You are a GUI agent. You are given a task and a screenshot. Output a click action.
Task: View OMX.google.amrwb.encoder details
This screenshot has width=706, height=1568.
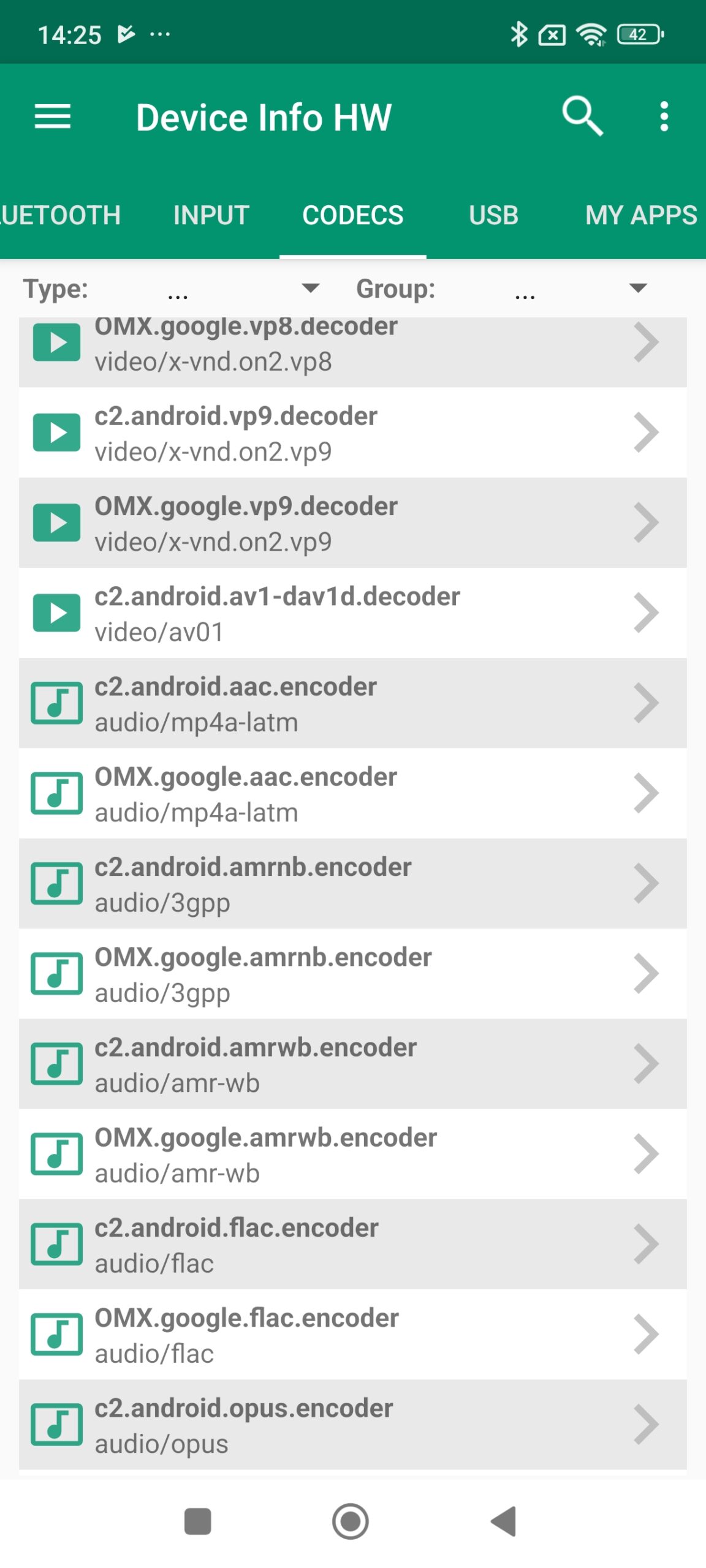click(x=352, y=1155)
